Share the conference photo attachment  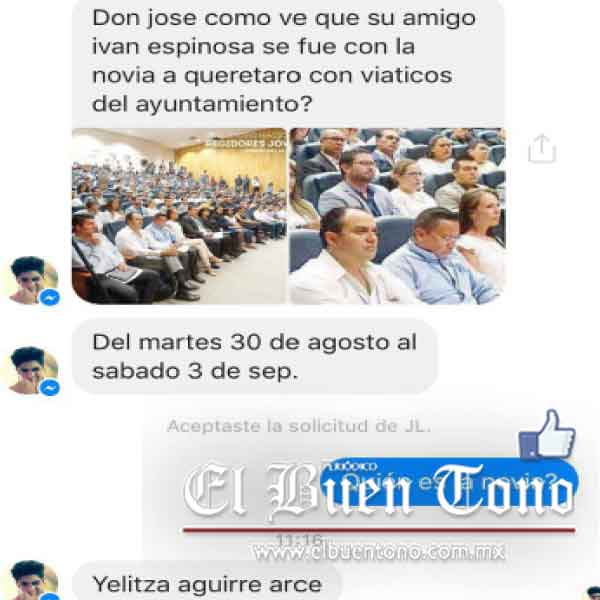(541, 149)
